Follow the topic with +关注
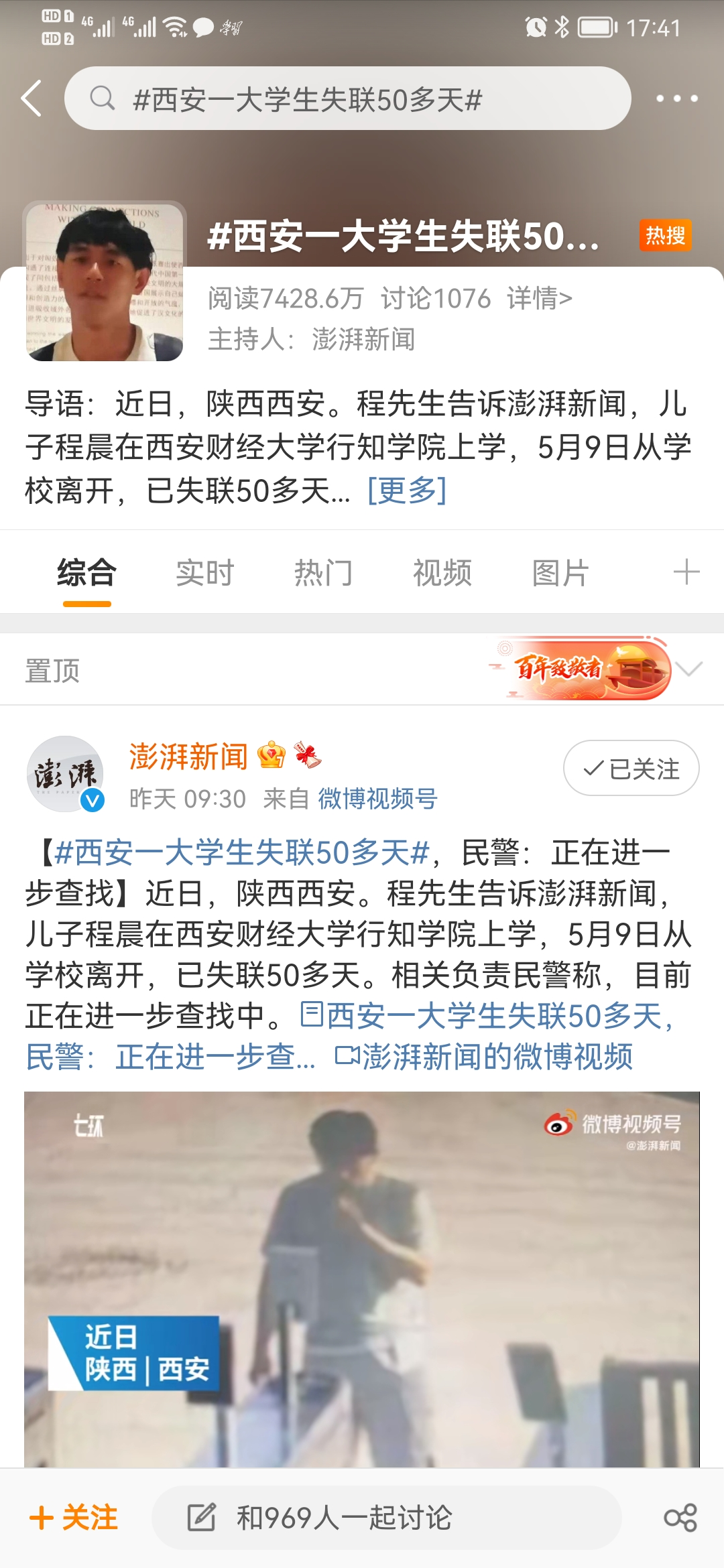 tap(74, 1518)
